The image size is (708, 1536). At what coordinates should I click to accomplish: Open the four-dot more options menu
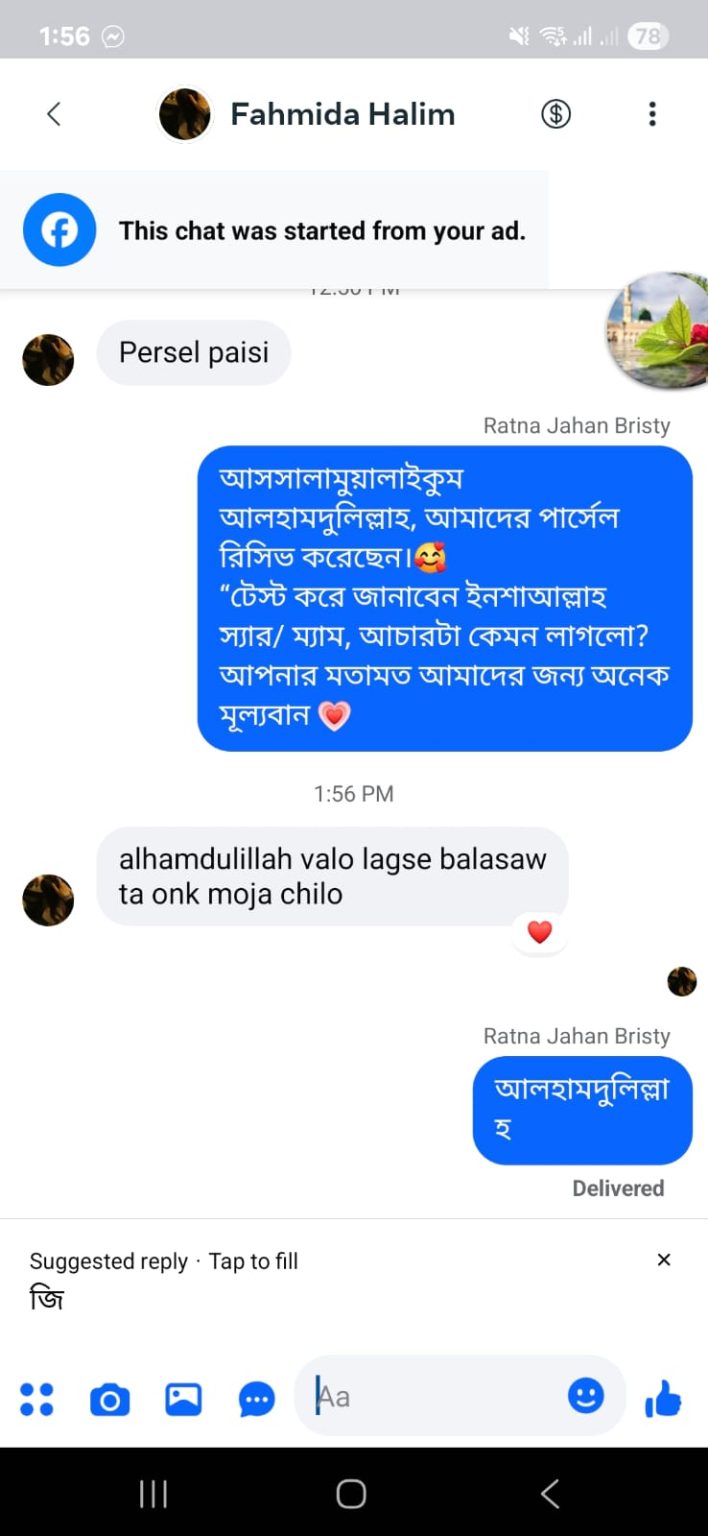37,1398
